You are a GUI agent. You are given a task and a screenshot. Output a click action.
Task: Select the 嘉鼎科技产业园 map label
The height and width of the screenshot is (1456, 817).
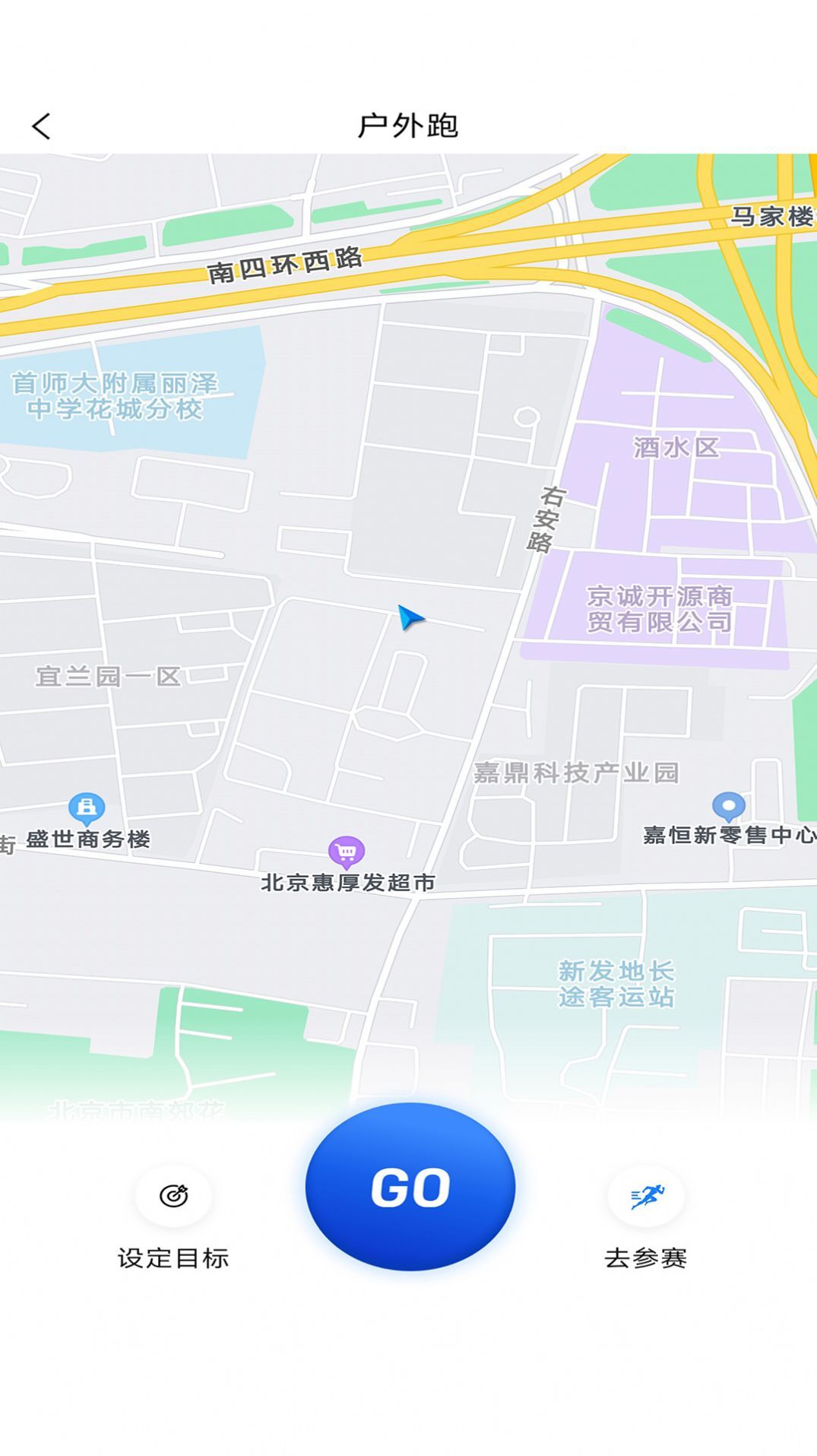[576, 769]
